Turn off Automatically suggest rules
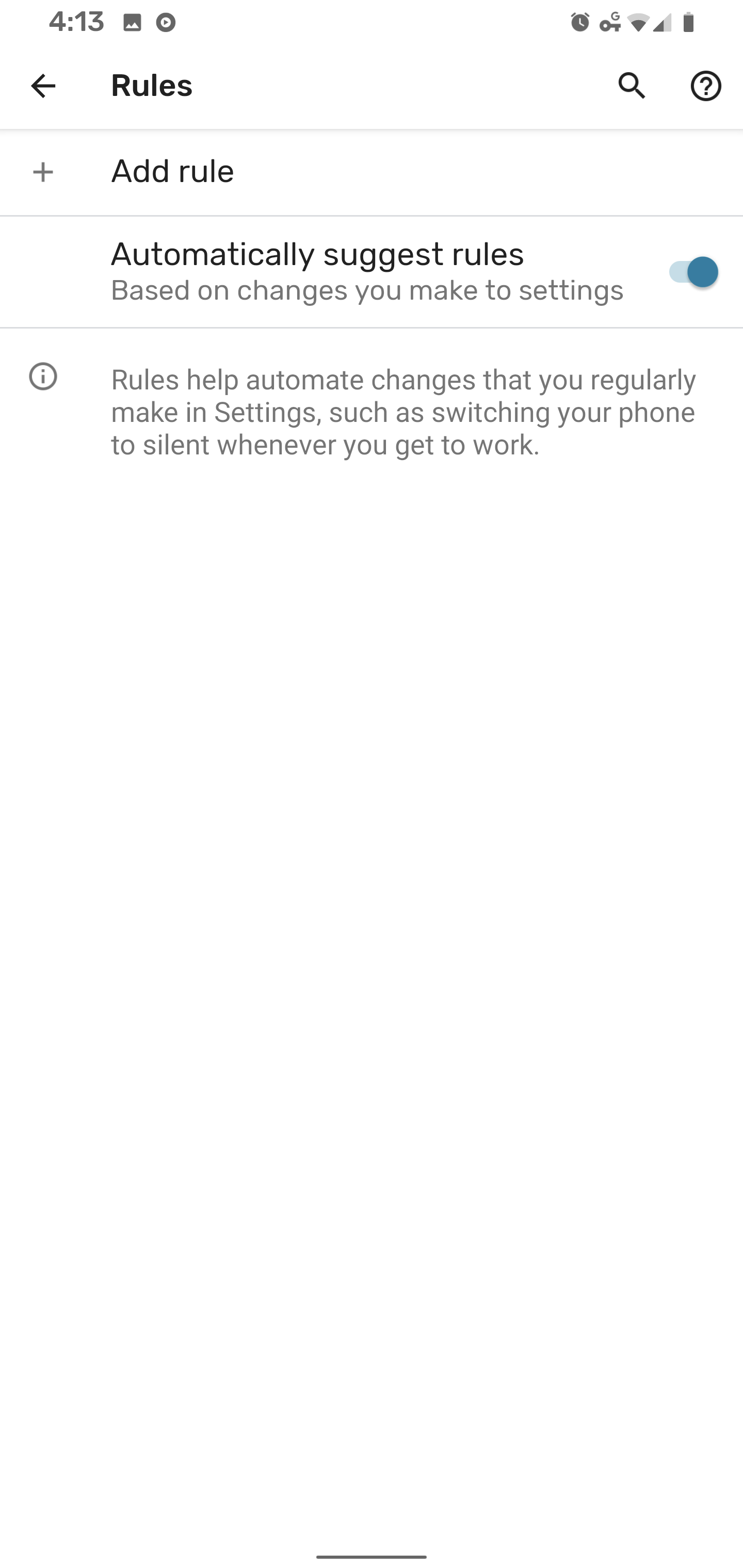The image size is (743, 1568). (692, 271)
